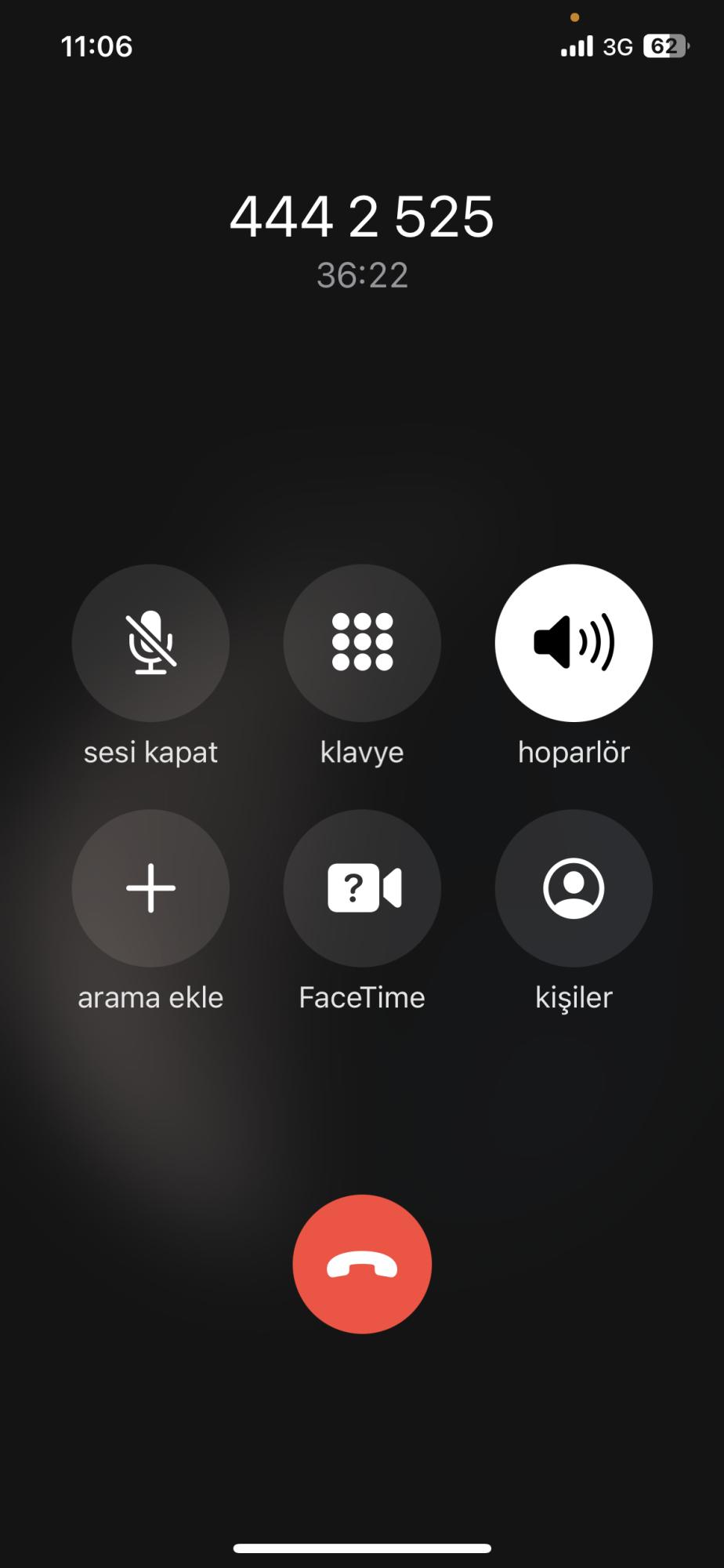Add another call with arama ekle
The height and width of the screenshot is (1568, 724).
pos(150,888)
